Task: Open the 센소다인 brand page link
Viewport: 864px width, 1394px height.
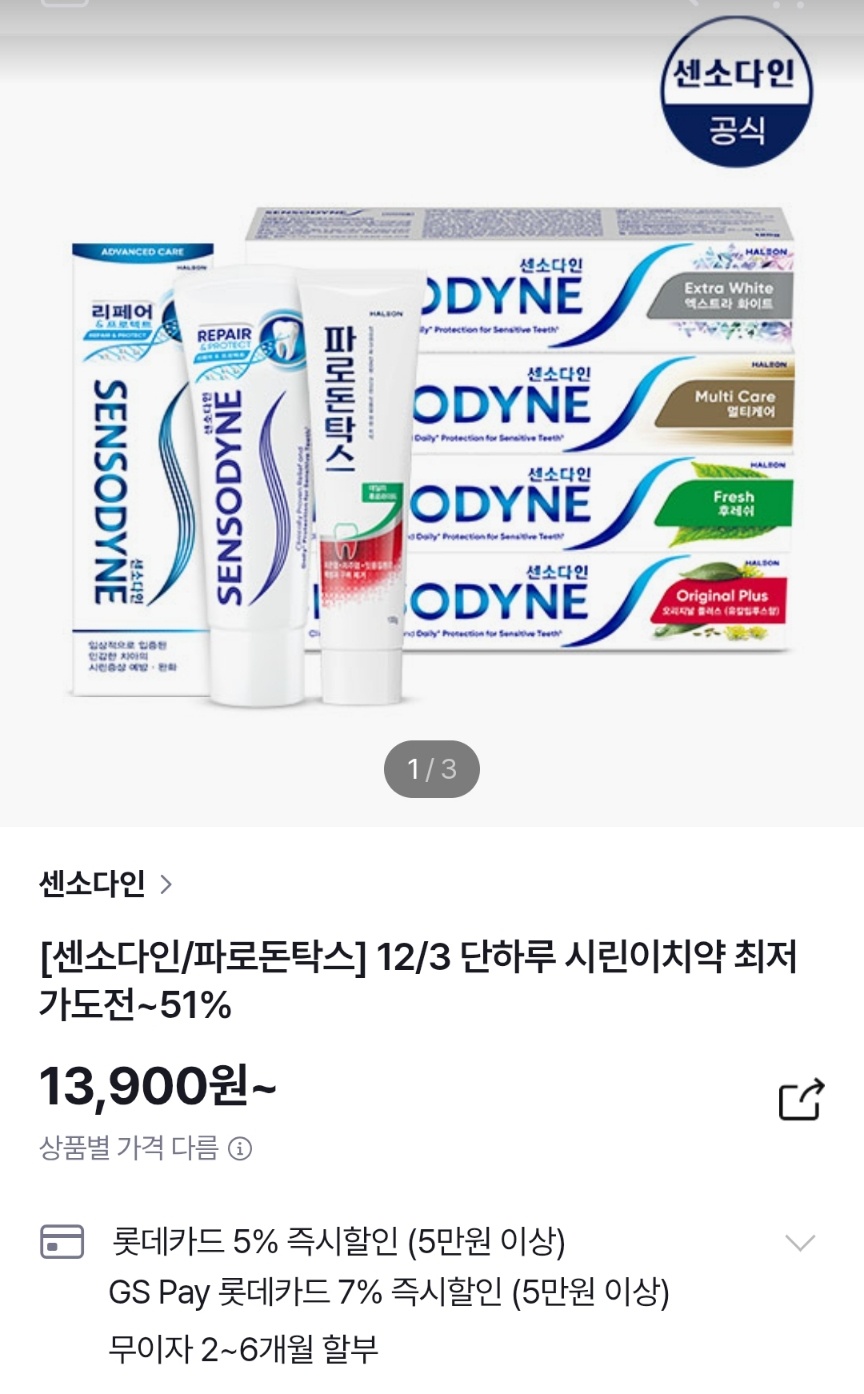Action: coord(106,884)
